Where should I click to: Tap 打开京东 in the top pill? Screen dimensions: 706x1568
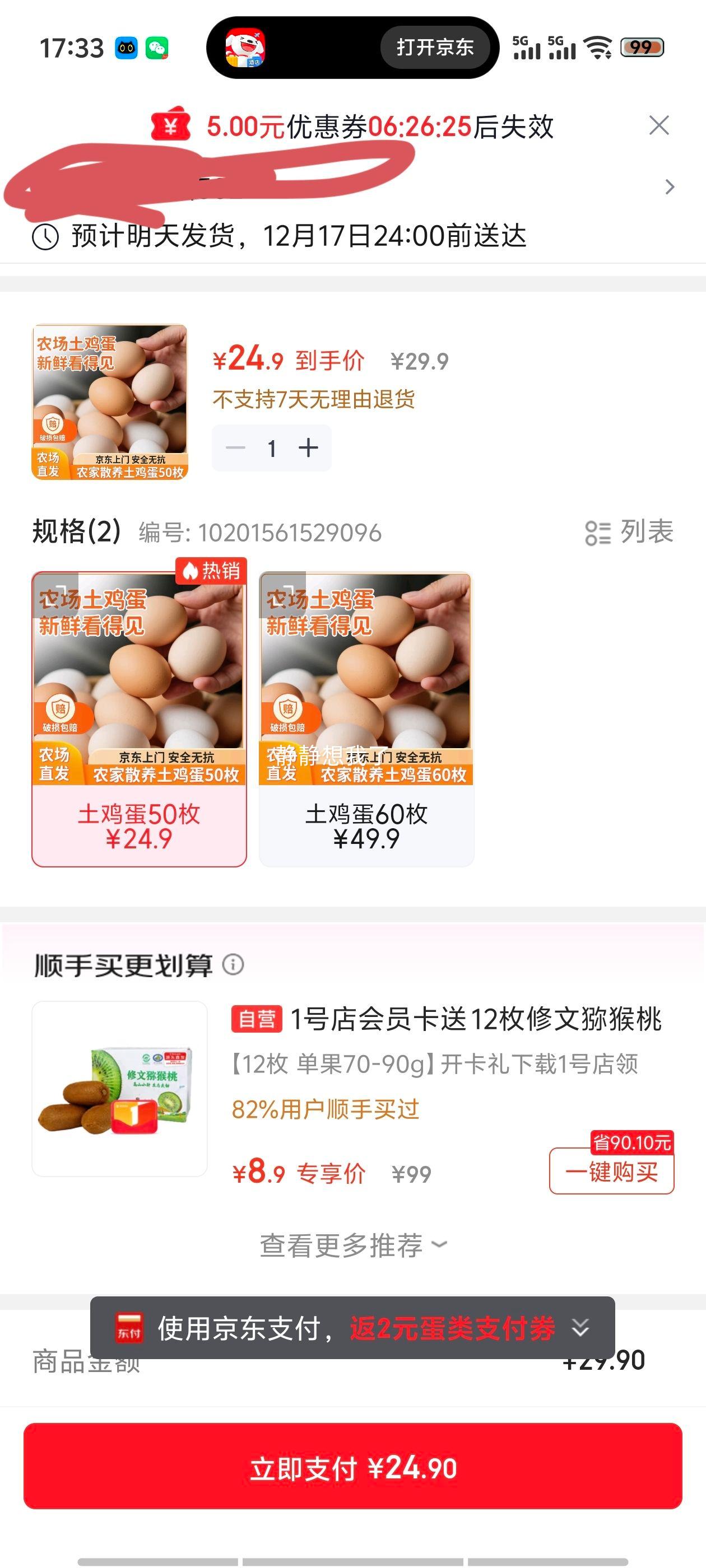point(434,48)
